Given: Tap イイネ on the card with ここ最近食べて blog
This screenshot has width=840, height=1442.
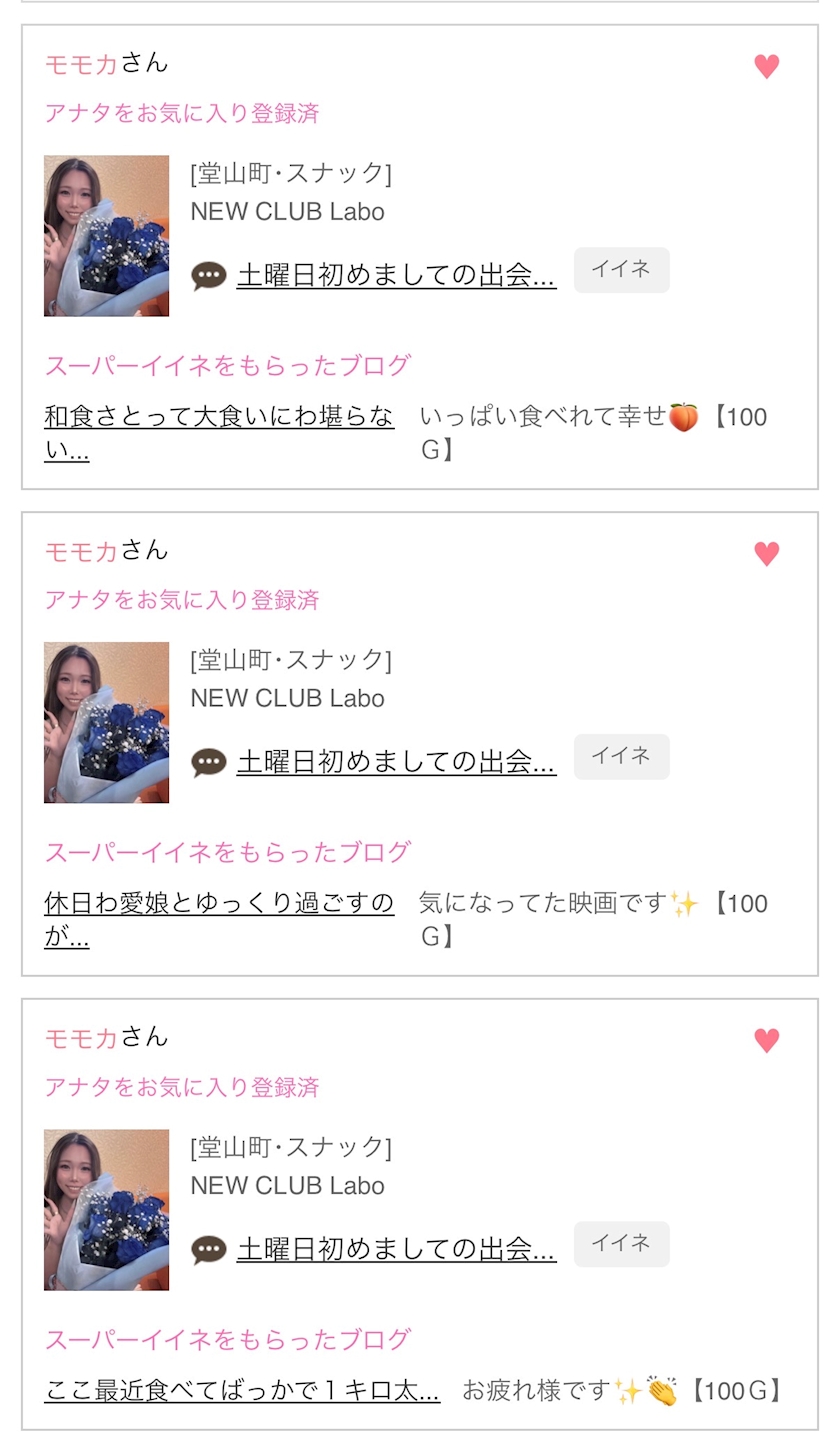Looking at the screenshot, I should coord(621,1244).
